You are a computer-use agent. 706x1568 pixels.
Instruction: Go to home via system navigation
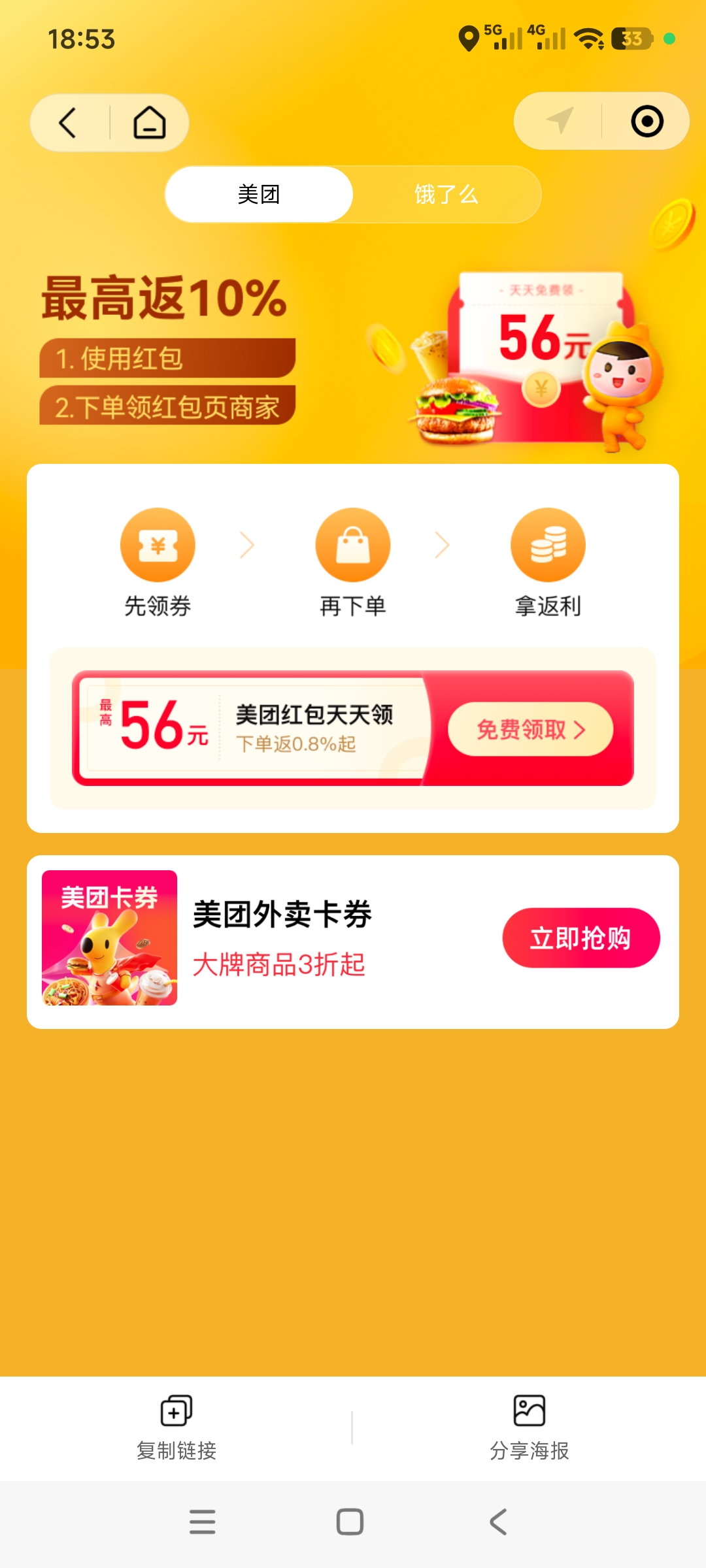350,1522
